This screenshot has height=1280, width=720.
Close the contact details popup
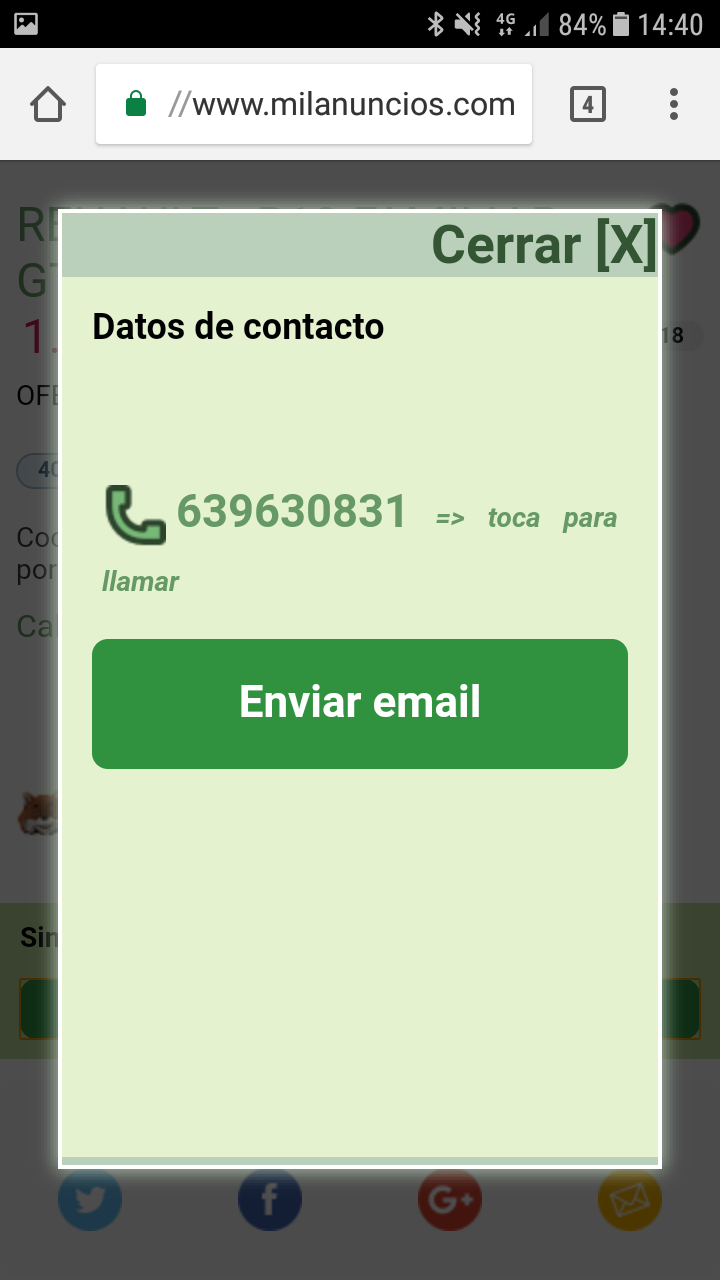click(x=543, y=245)
